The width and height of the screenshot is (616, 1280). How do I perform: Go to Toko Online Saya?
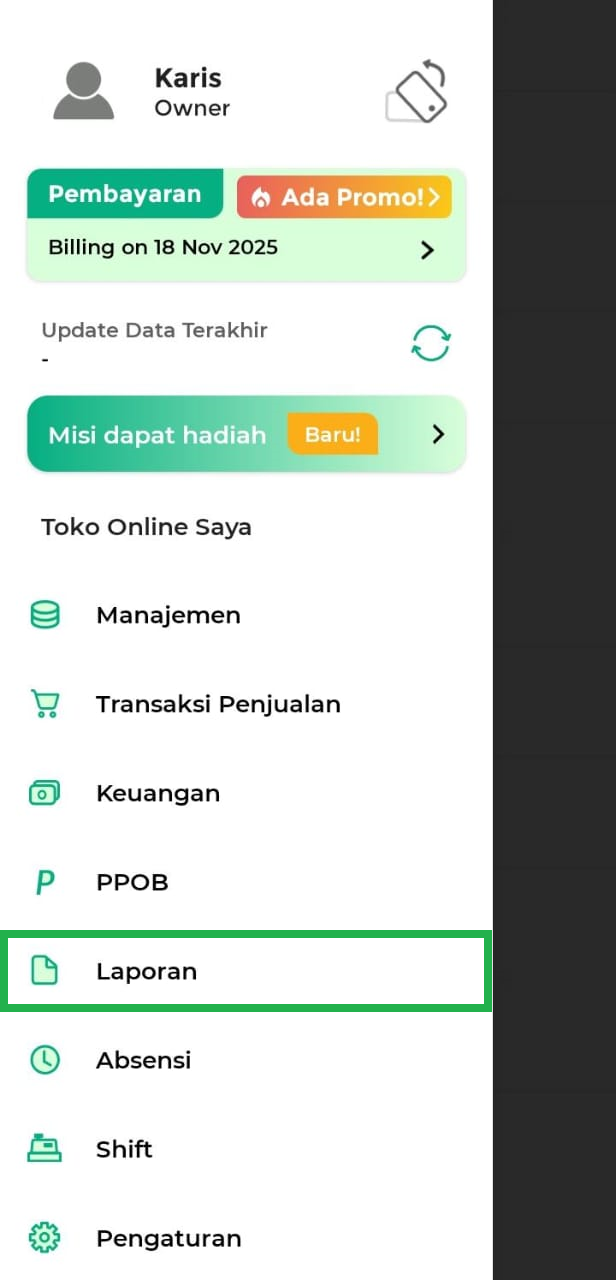coord(146,527)
